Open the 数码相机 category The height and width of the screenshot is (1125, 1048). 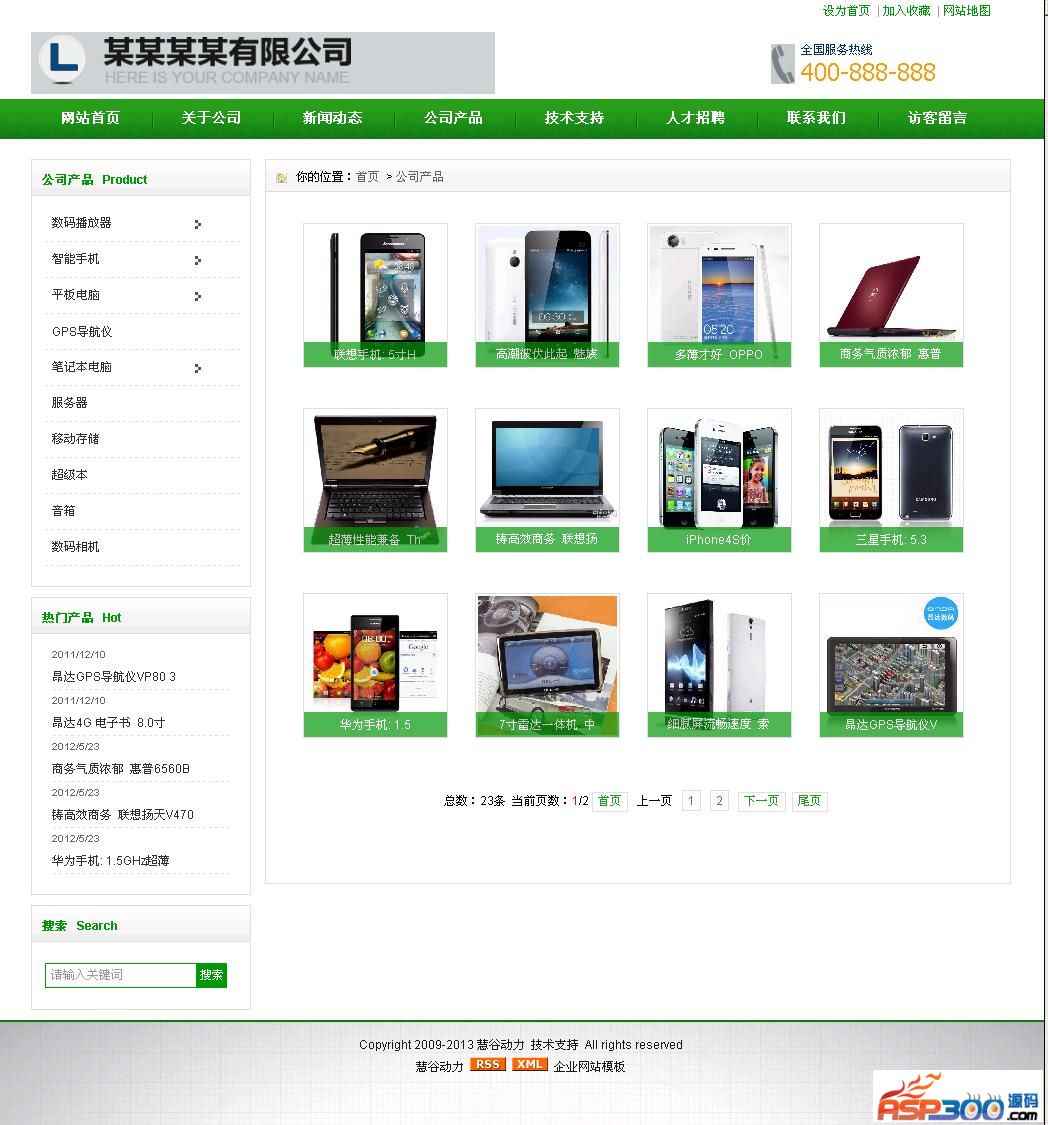pos(76,547)
